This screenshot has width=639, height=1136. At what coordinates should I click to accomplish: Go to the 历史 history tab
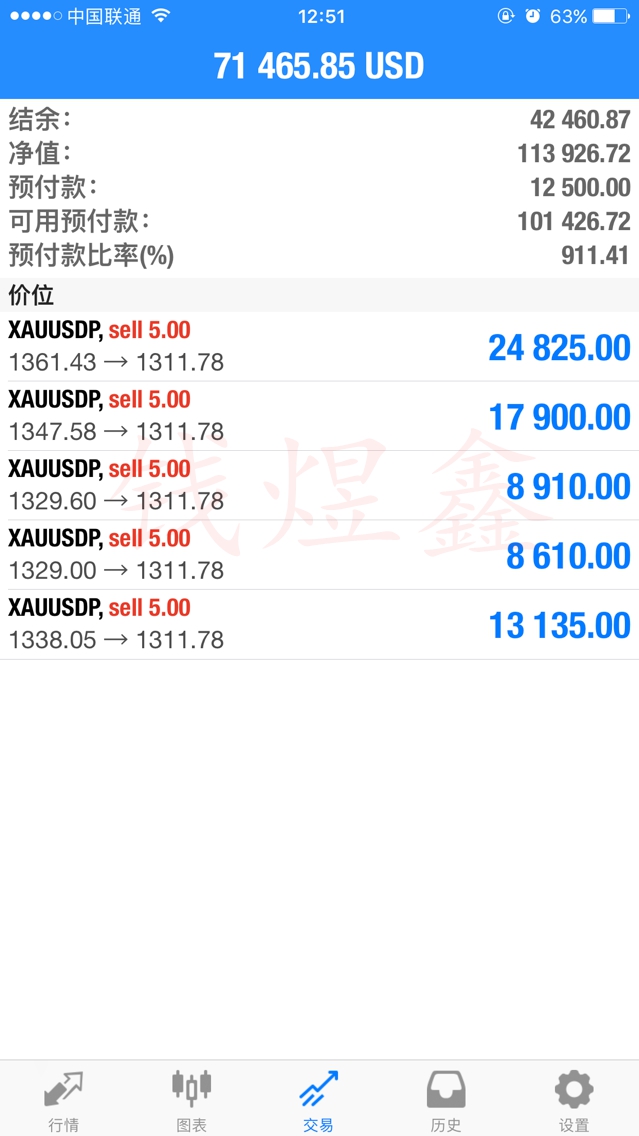click(446, 1099)
